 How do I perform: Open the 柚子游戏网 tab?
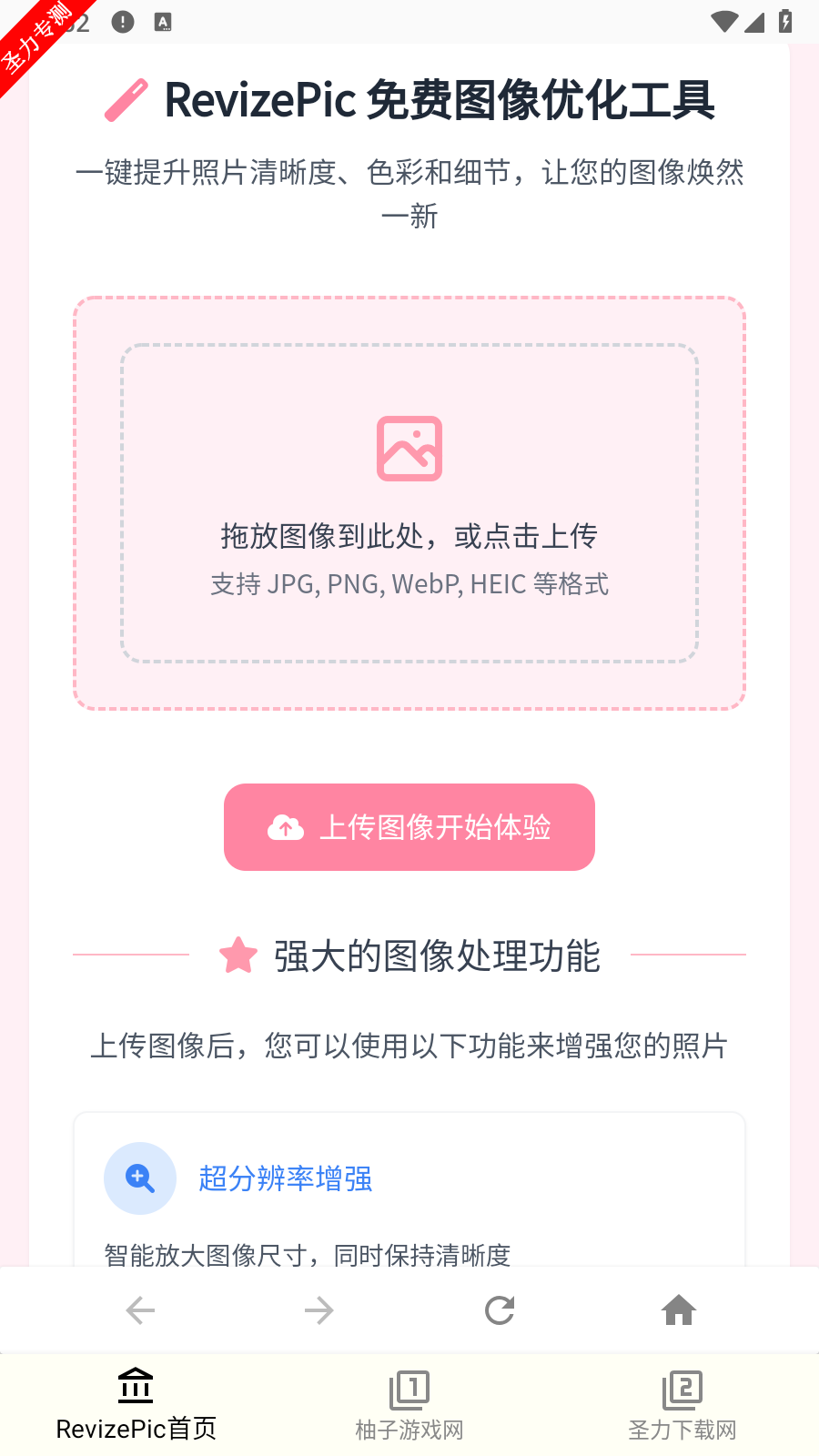click(x=409, y=1405)
